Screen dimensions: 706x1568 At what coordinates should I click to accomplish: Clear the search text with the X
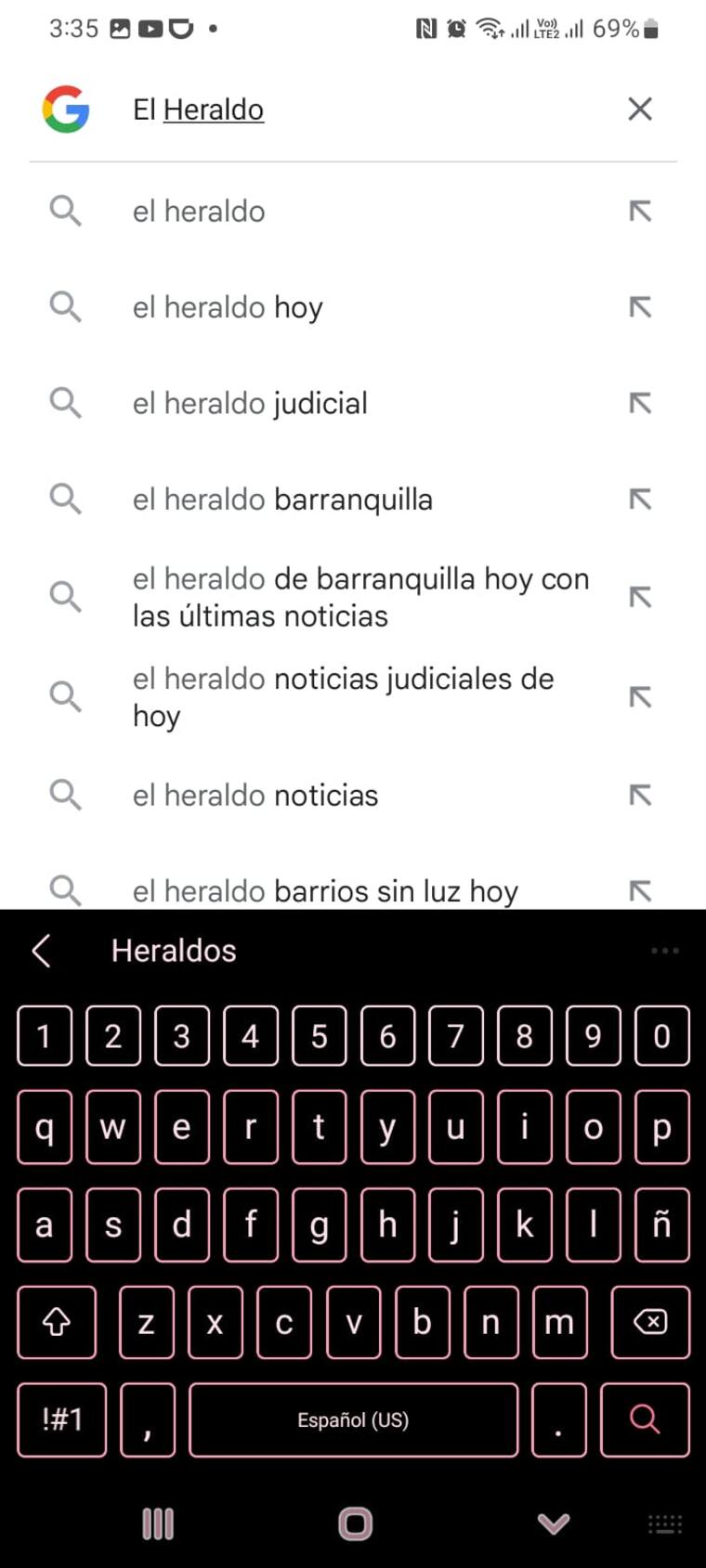click(639, 110)
